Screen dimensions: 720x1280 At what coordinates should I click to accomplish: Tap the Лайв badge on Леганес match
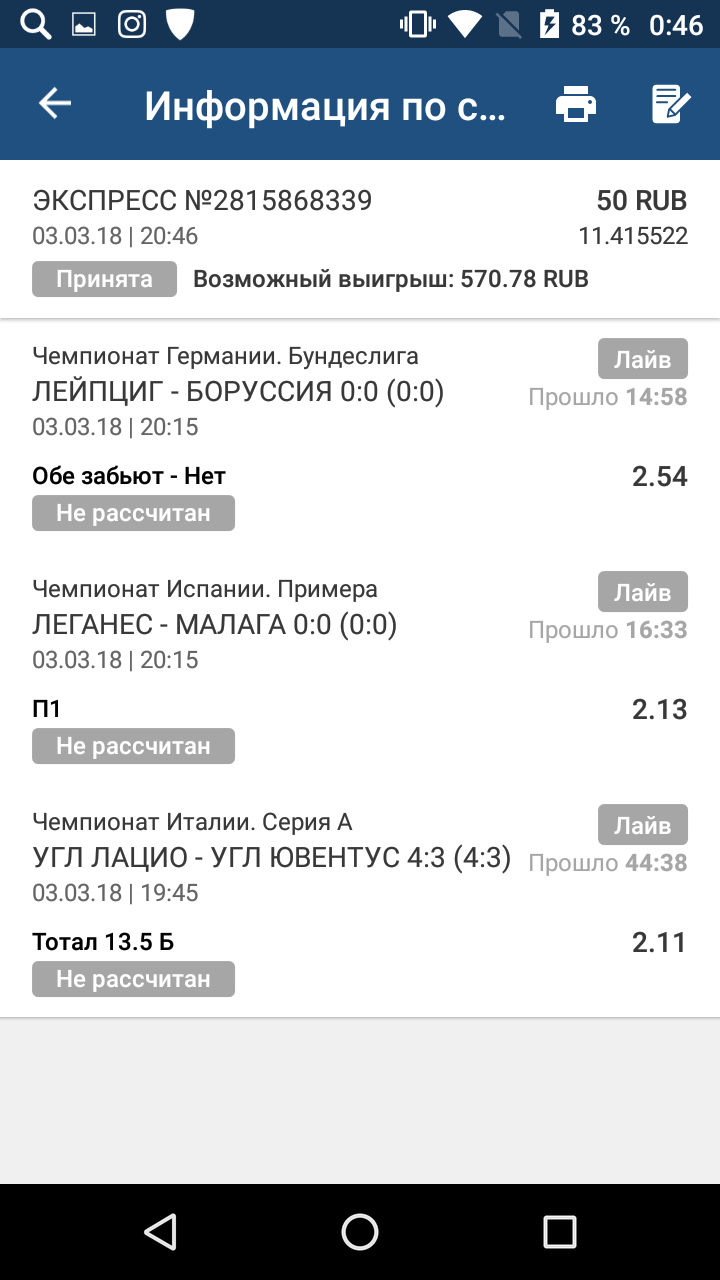[643, 591]
